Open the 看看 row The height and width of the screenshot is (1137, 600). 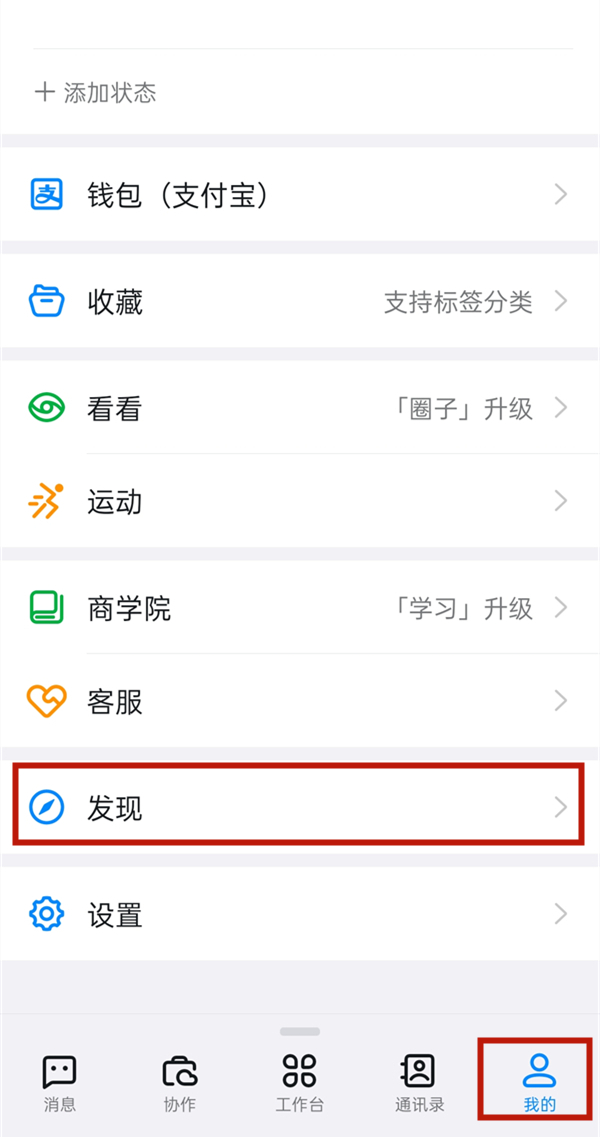pyautogui.click(x=300, y=408)
